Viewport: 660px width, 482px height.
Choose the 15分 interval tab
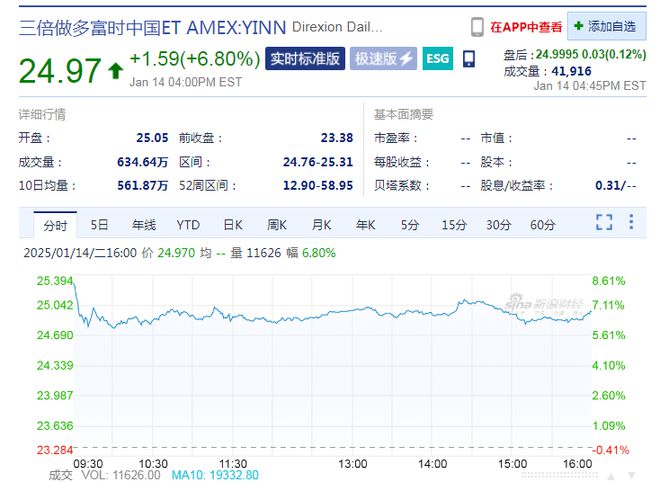pyautogui.click(x=454, y=224)
